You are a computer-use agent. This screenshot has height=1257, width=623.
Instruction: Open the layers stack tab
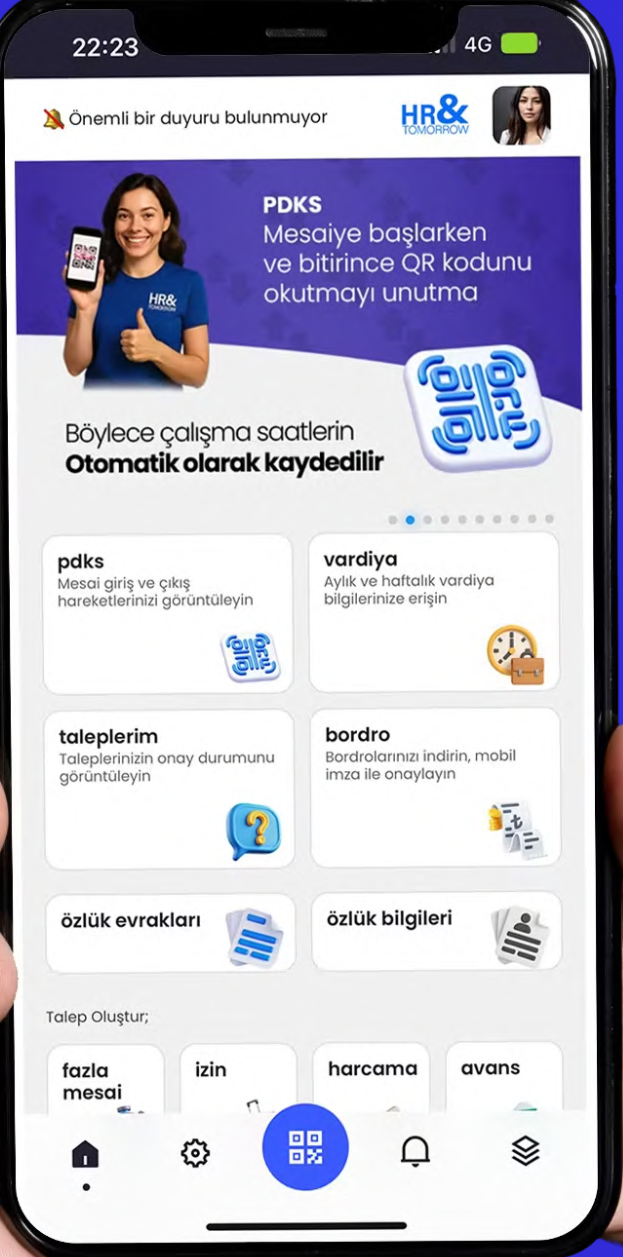point(526,1151)
